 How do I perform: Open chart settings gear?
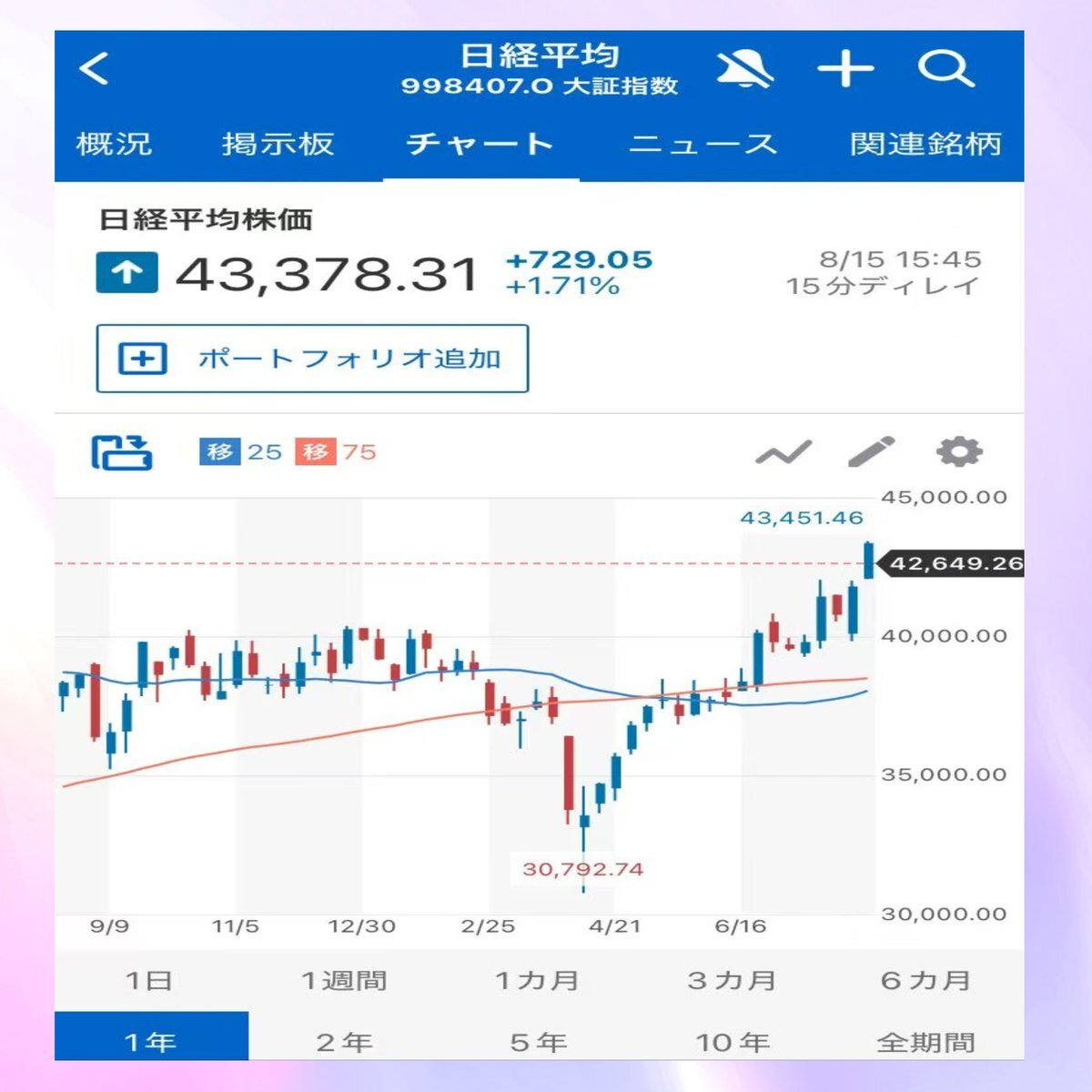click(959, 452)
